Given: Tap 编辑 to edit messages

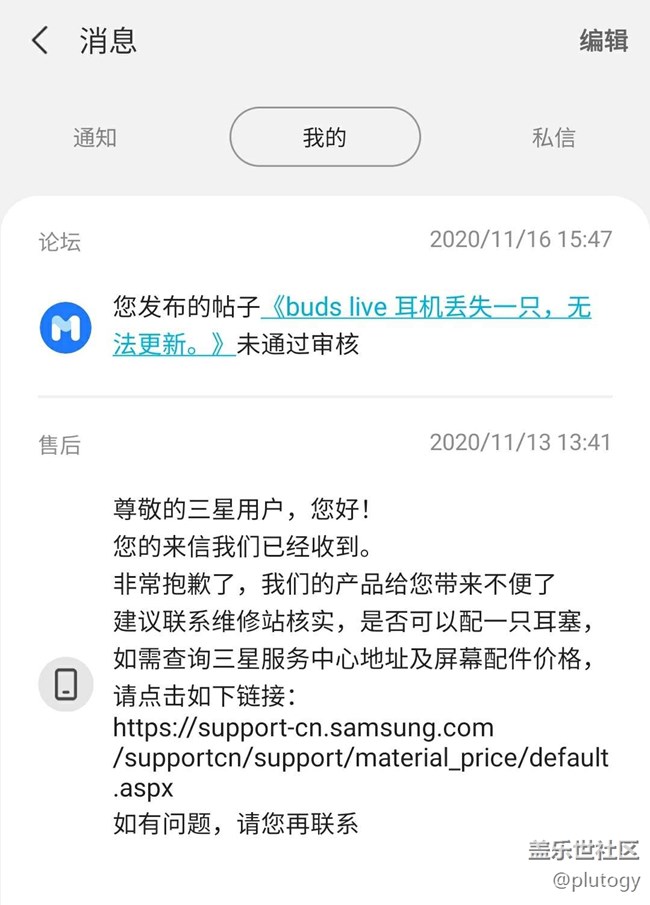Looking at the screenshot, I should 603,41.
